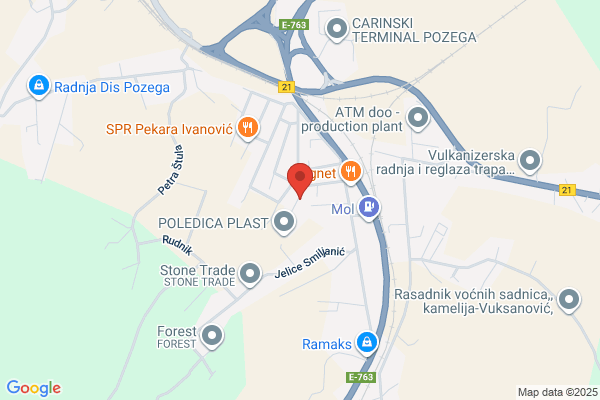The height and width of the screenshot is (400, 600).
Task: Open the Stone Trade place pin
Action: (x=250, y=275)
